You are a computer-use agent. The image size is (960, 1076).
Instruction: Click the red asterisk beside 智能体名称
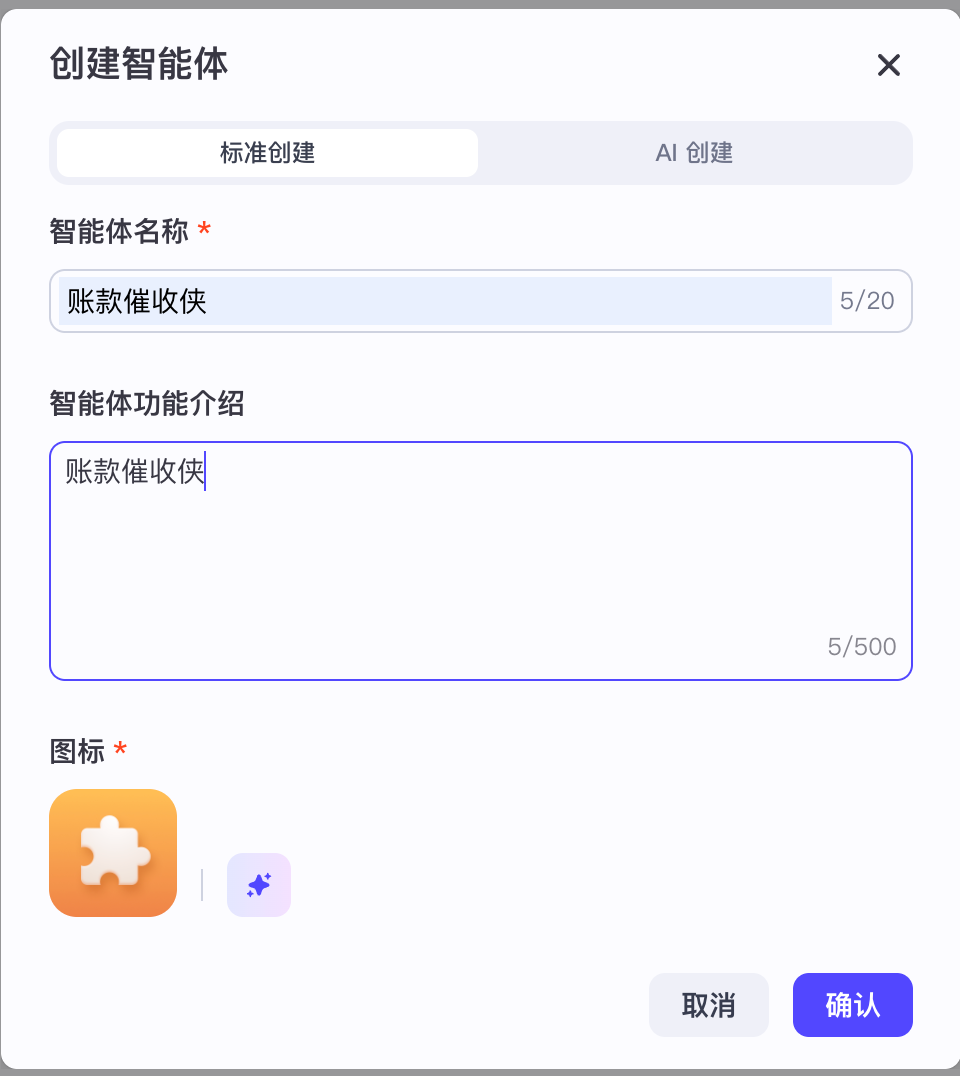pyautogui.click(x=203, y=230)
